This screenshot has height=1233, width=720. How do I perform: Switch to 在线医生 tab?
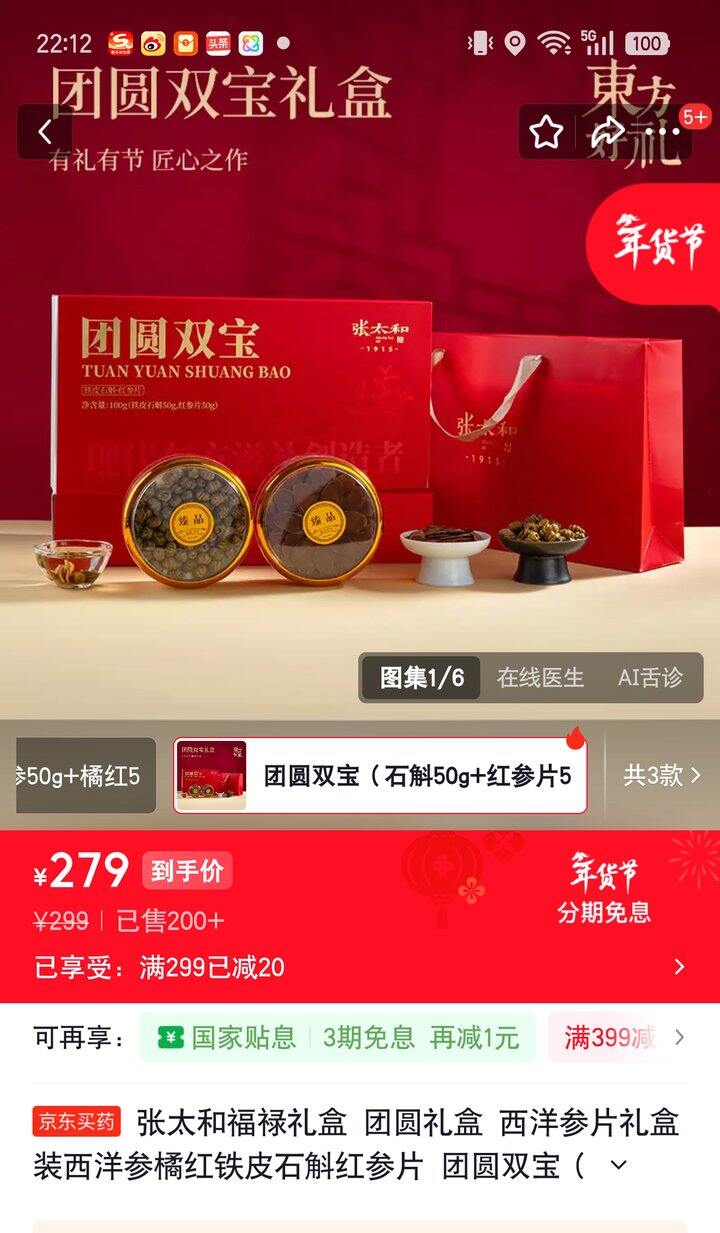point(540,677)
